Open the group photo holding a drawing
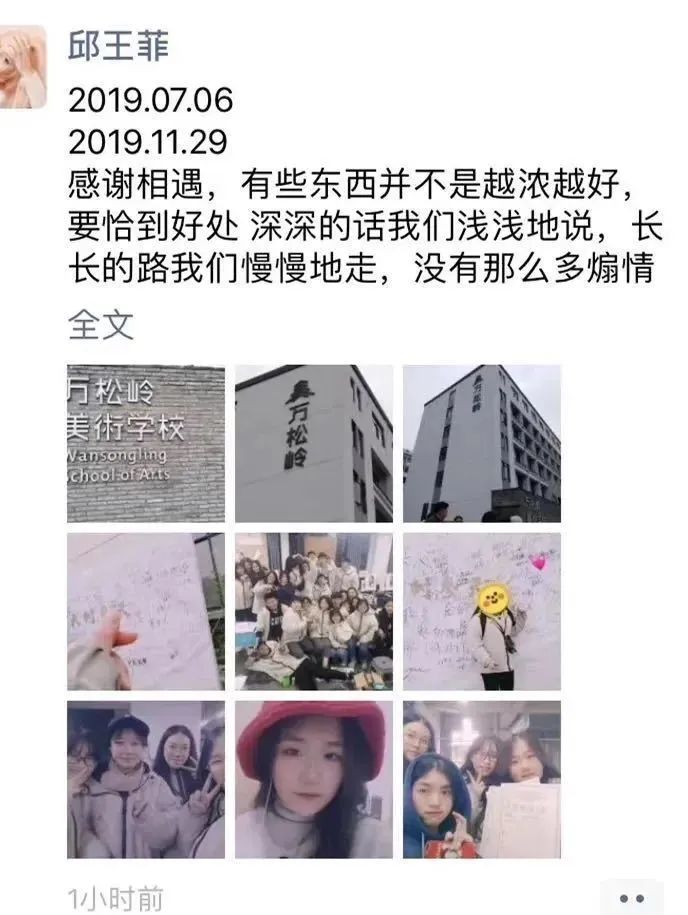Screen dimensions: 688x915 (x=482, y=779)
